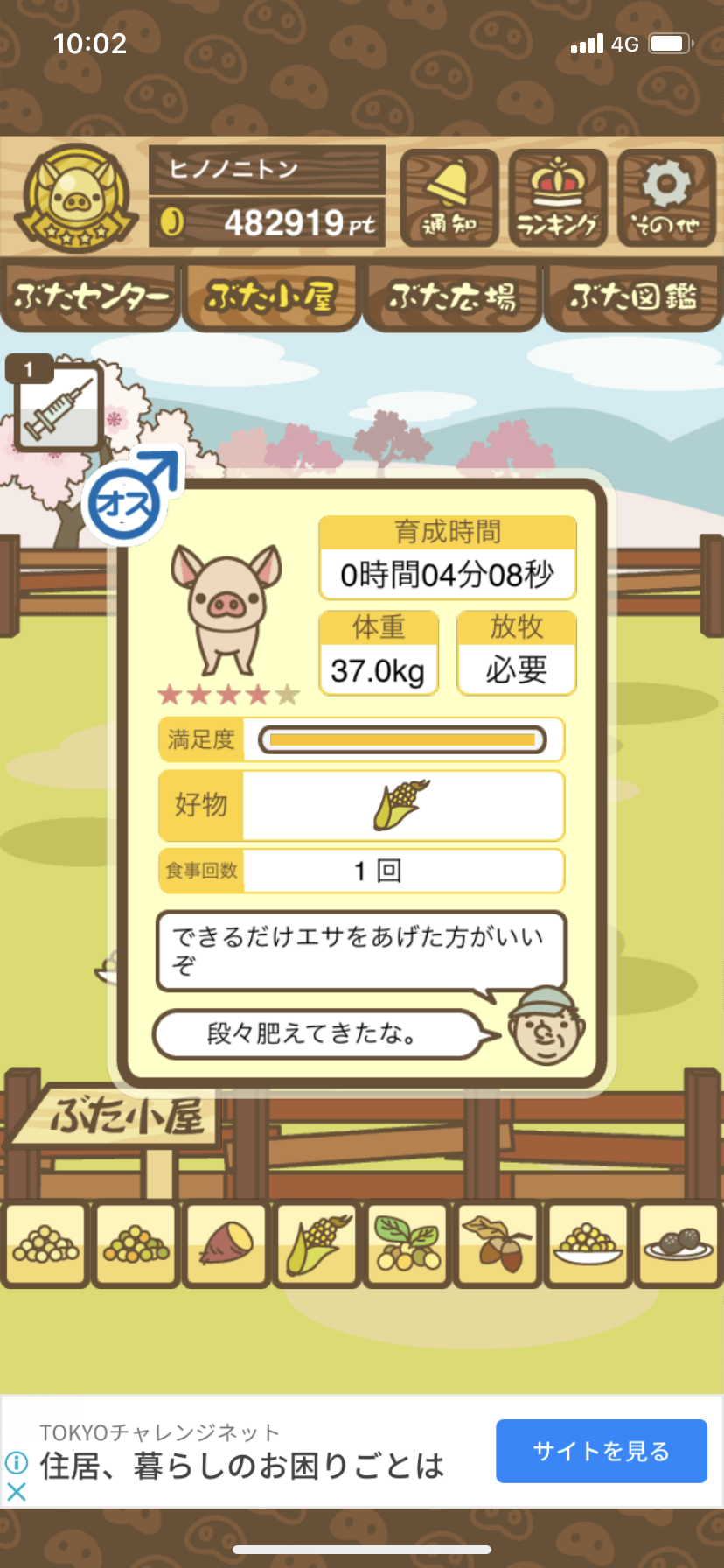Viewport: 724px width, 1568px height.
Task: Open the ランキング ranking screen
Action: pos(558,199)
